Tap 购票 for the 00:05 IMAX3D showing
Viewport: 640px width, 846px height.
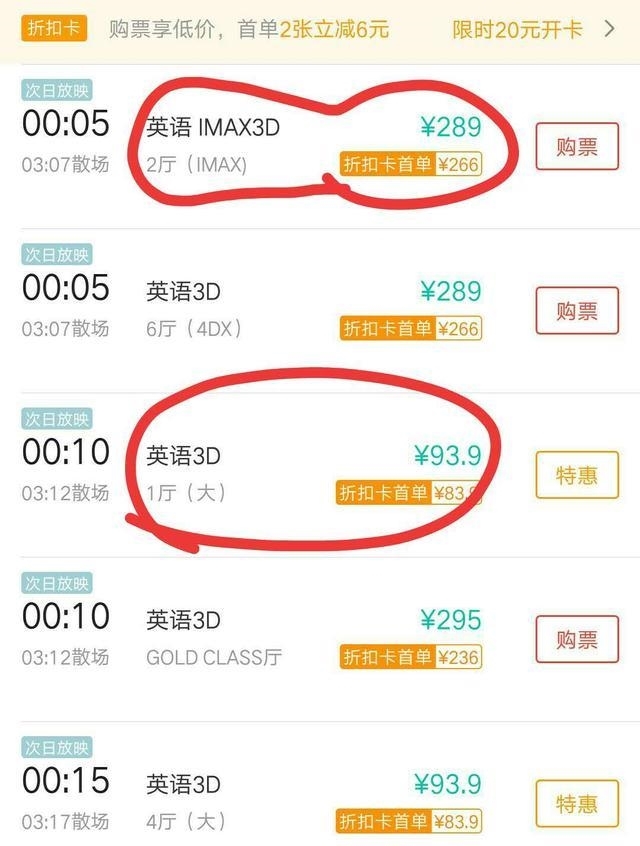(x=576, y=147)
